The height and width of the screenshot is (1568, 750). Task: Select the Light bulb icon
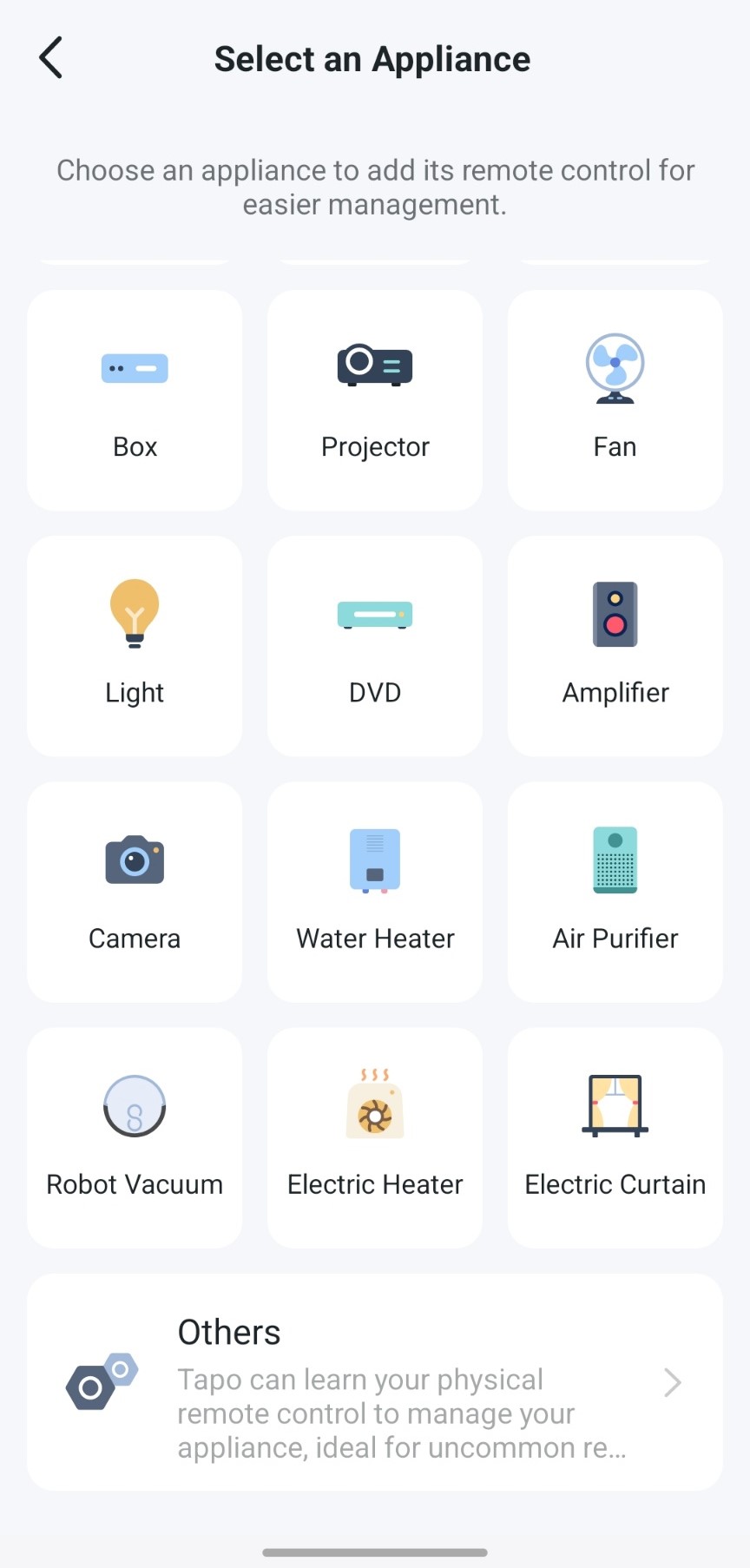point(135,614)
